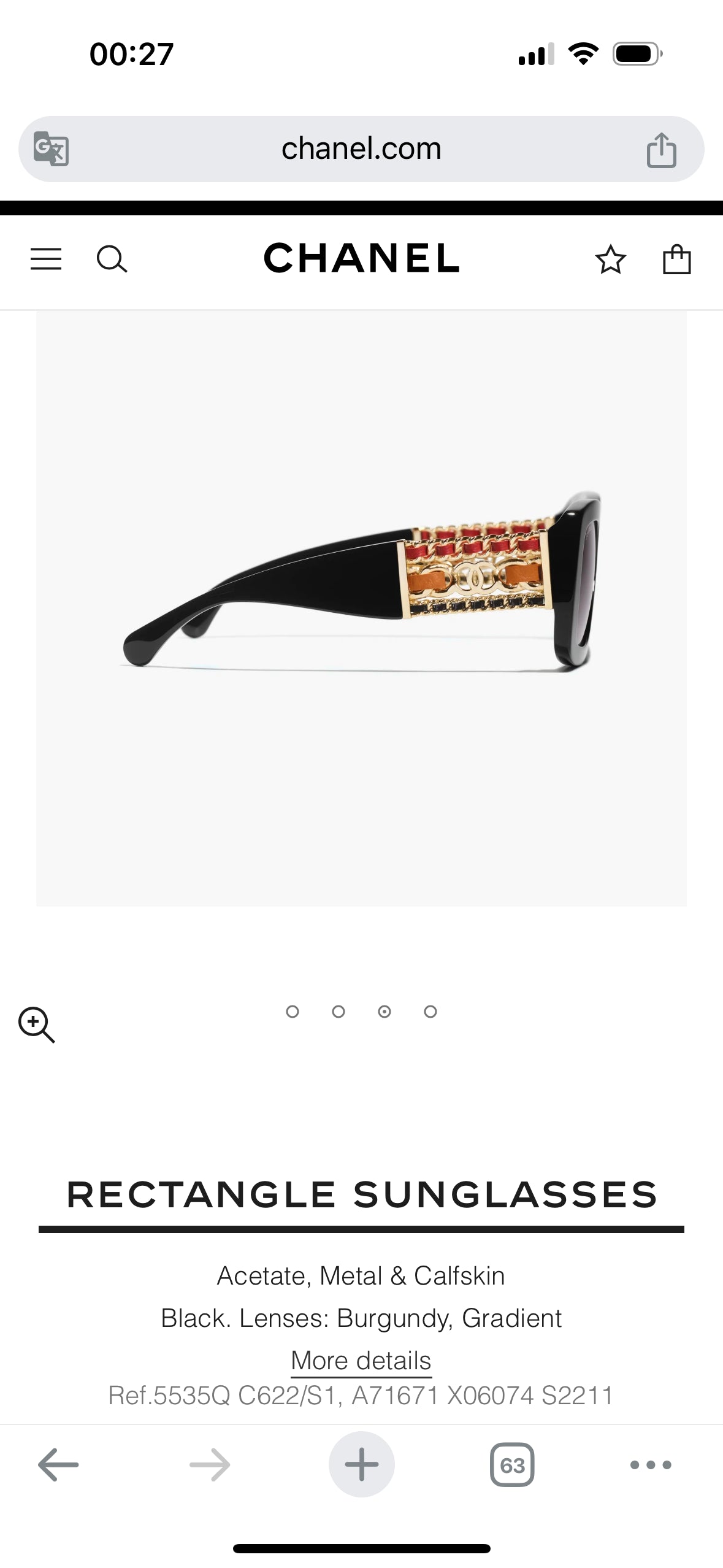The width and height of the screenshot is (723, 1568).
Task: Open the shopping bag
Action: coord(677,259)
